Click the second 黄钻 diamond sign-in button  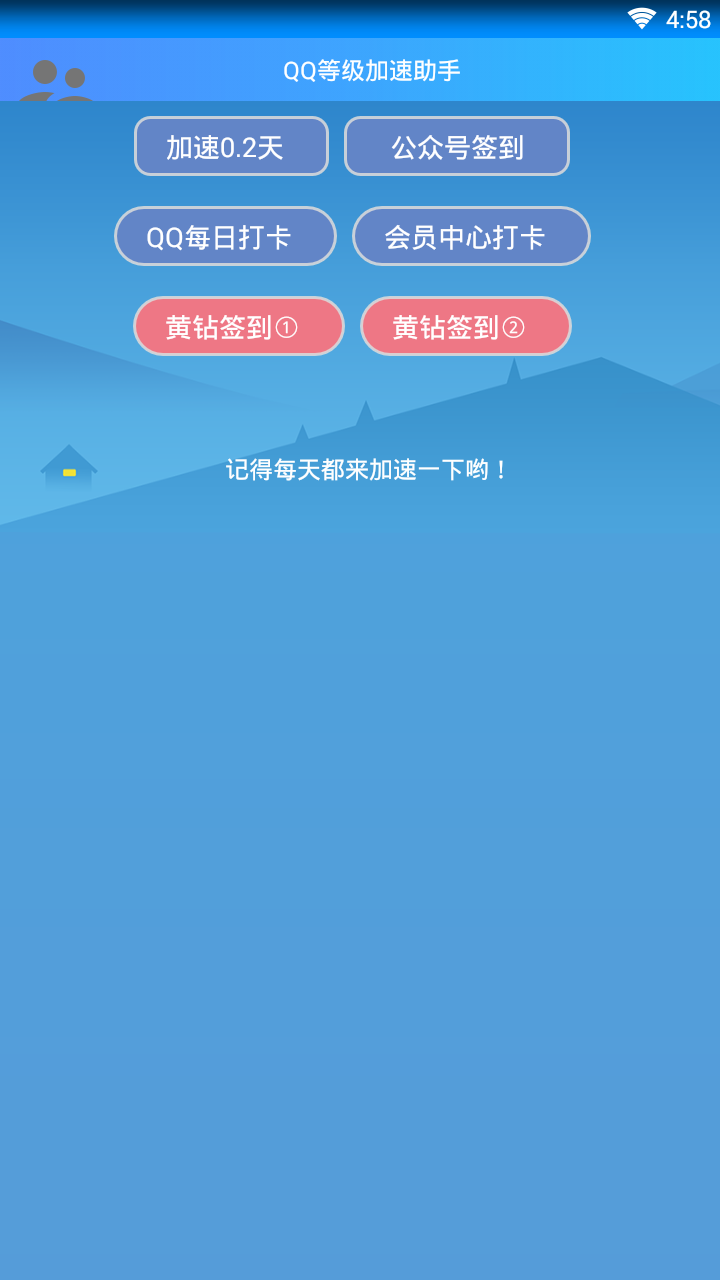pos(466,326)
